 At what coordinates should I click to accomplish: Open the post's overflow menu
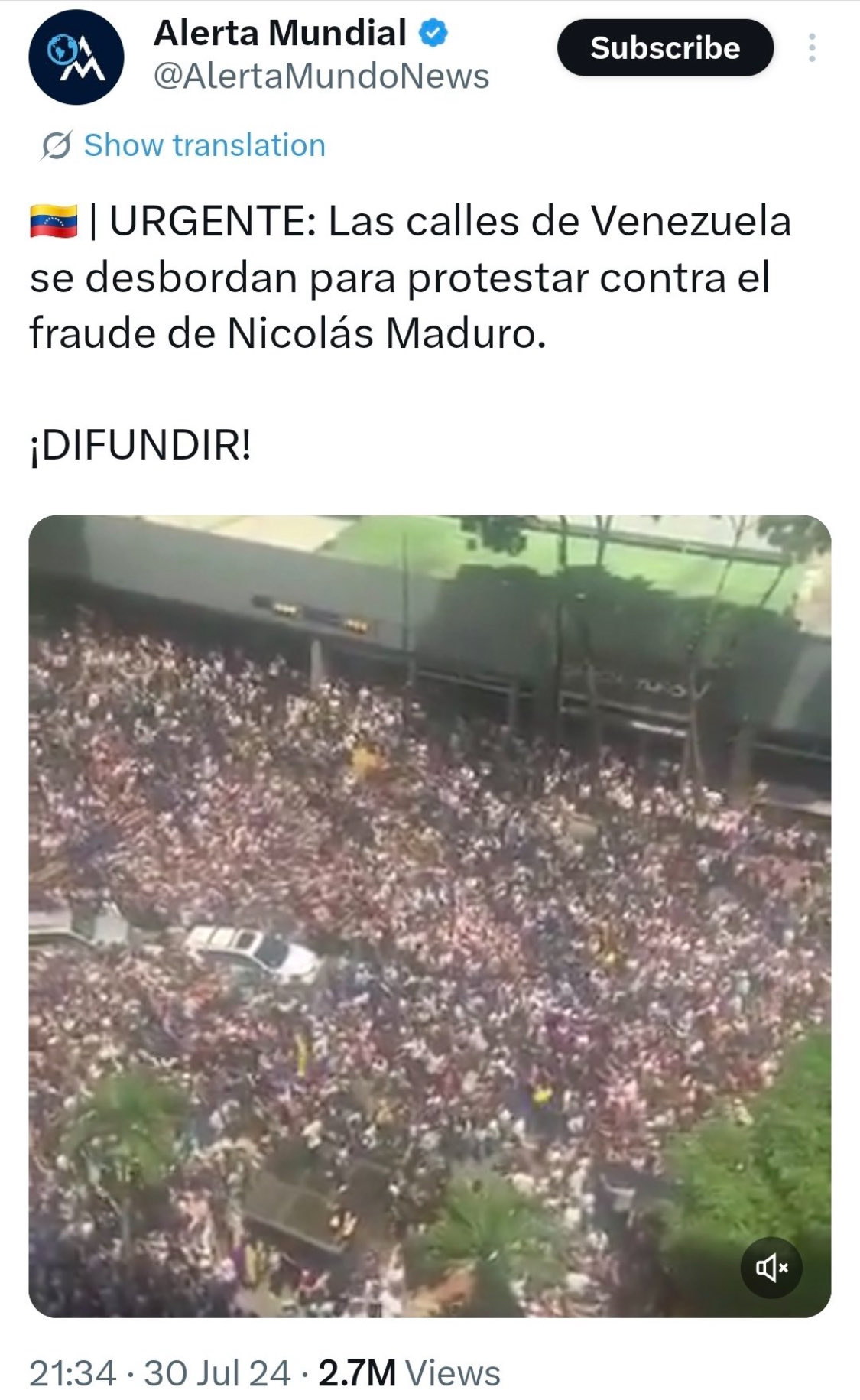point(811,48)
